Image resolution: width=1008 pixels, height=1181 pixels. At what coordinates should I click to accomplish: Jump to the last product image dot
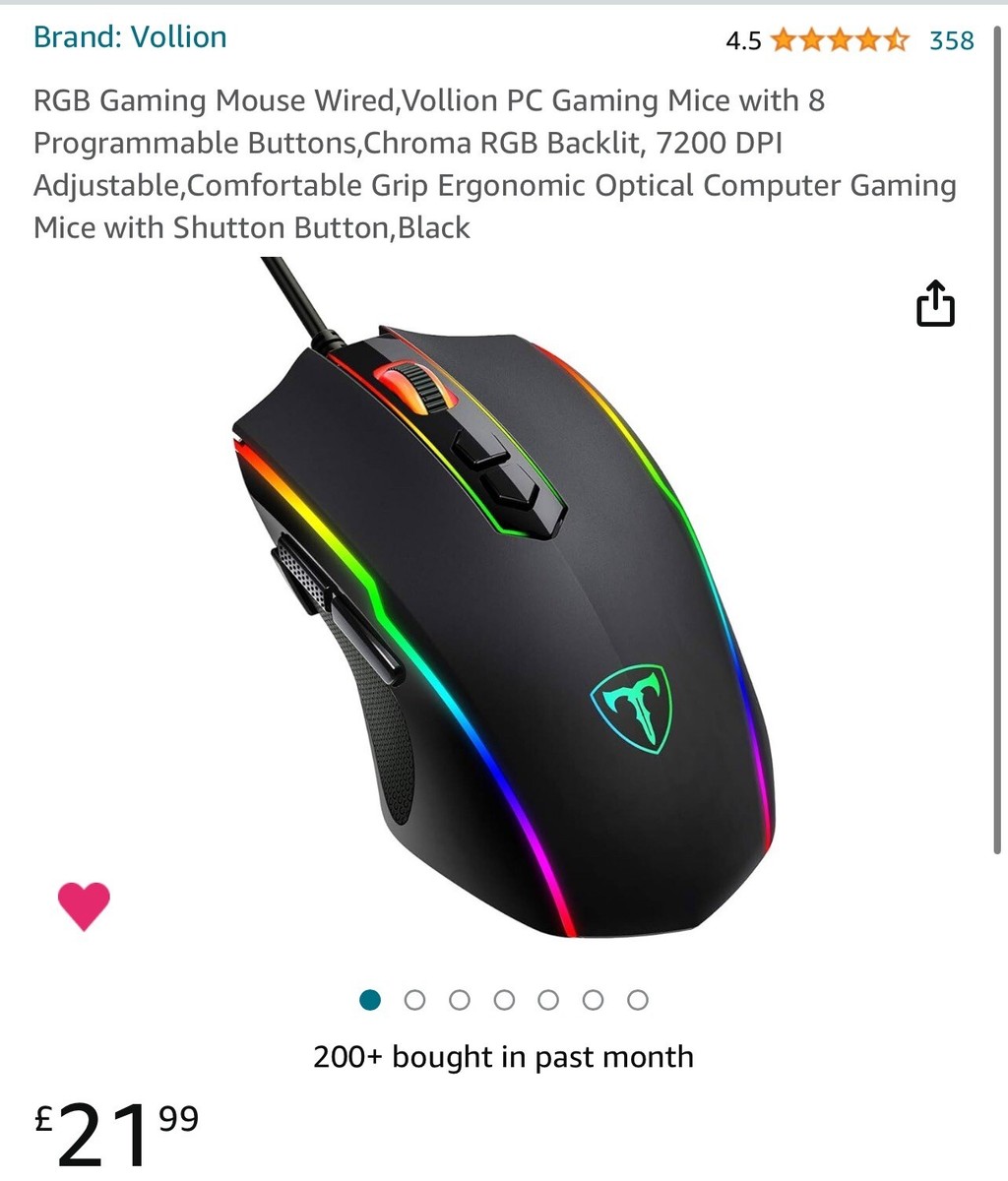(x=638, y=1000)
